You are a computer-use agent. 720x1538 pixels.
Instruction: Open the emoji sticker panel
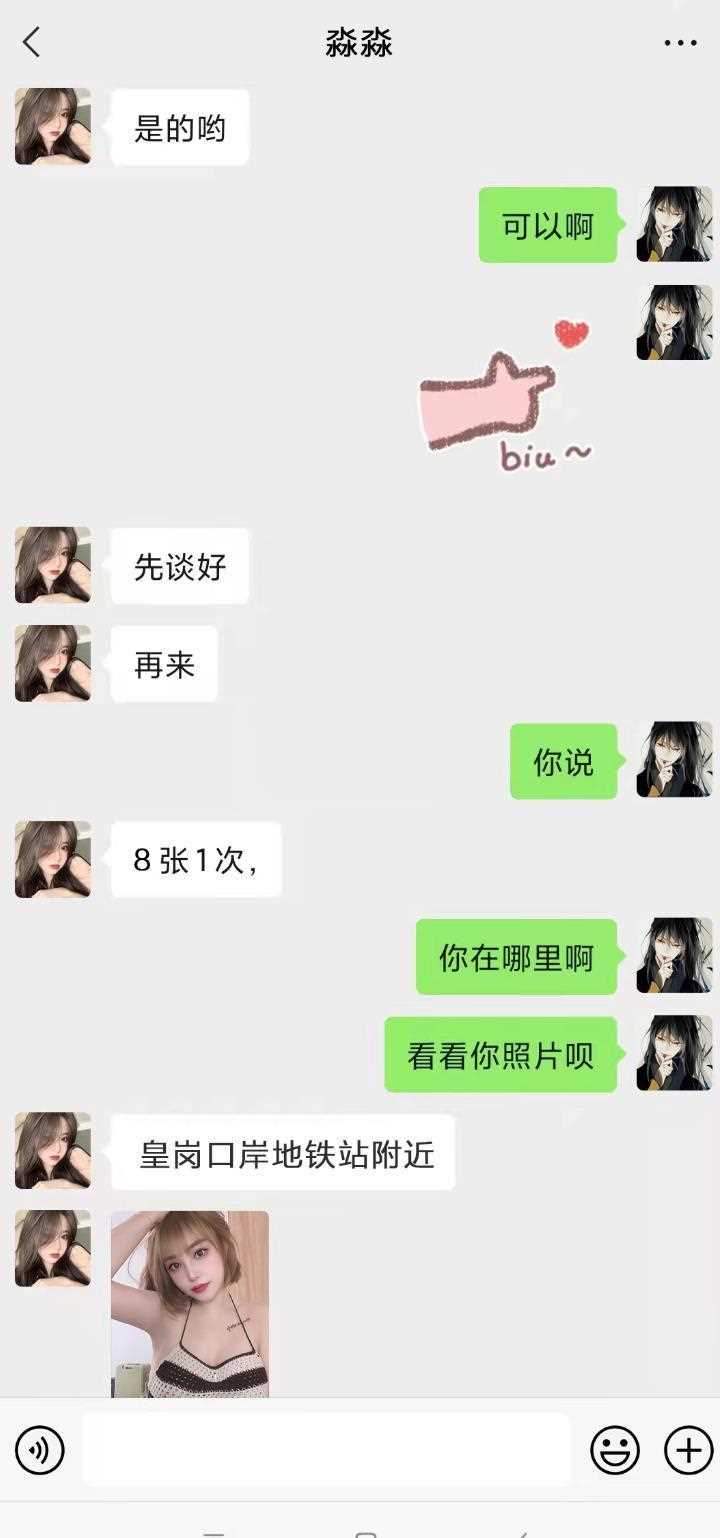click(614, 1449)
